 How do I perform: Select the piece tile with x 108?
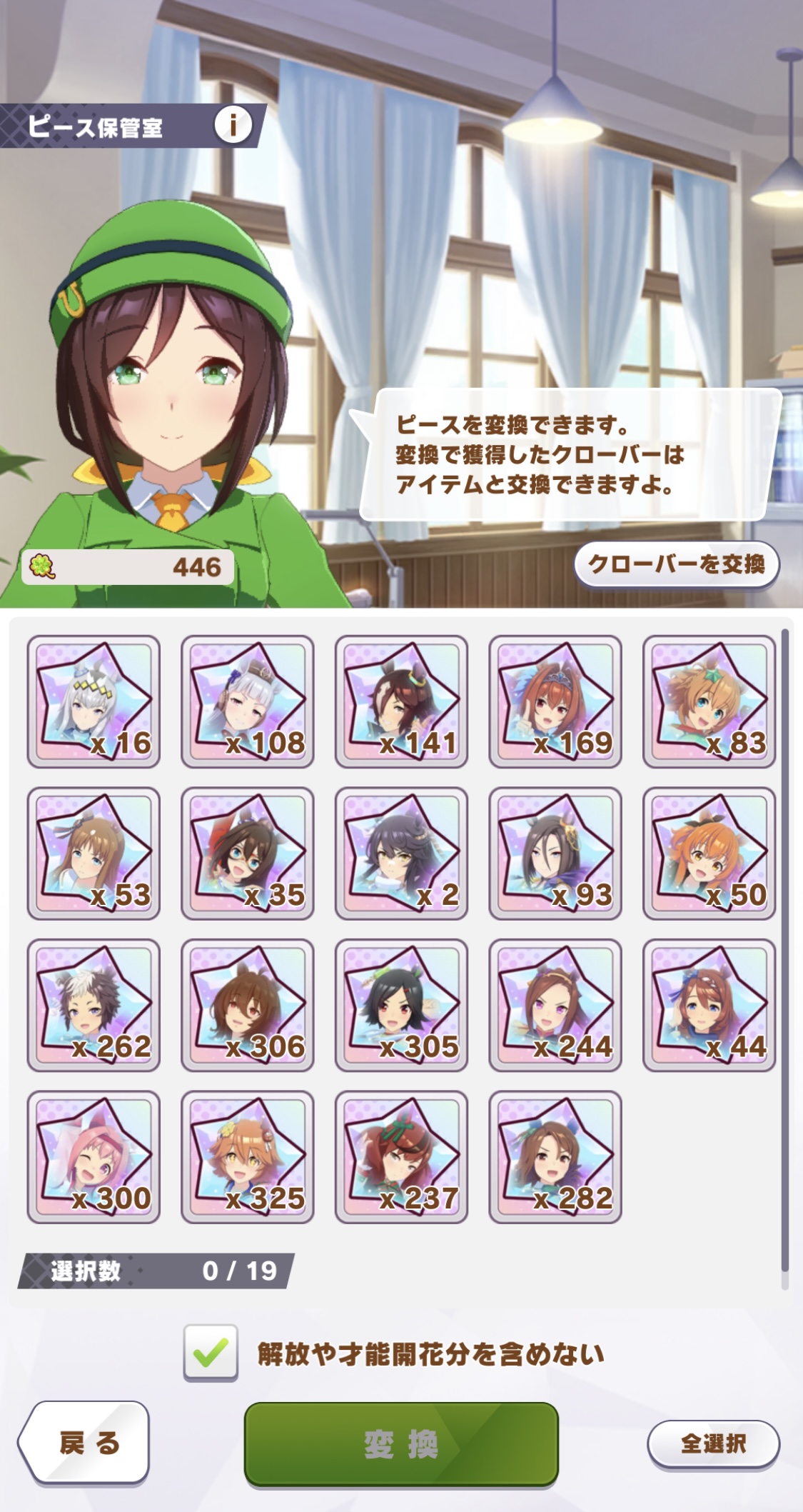(247, 701)
